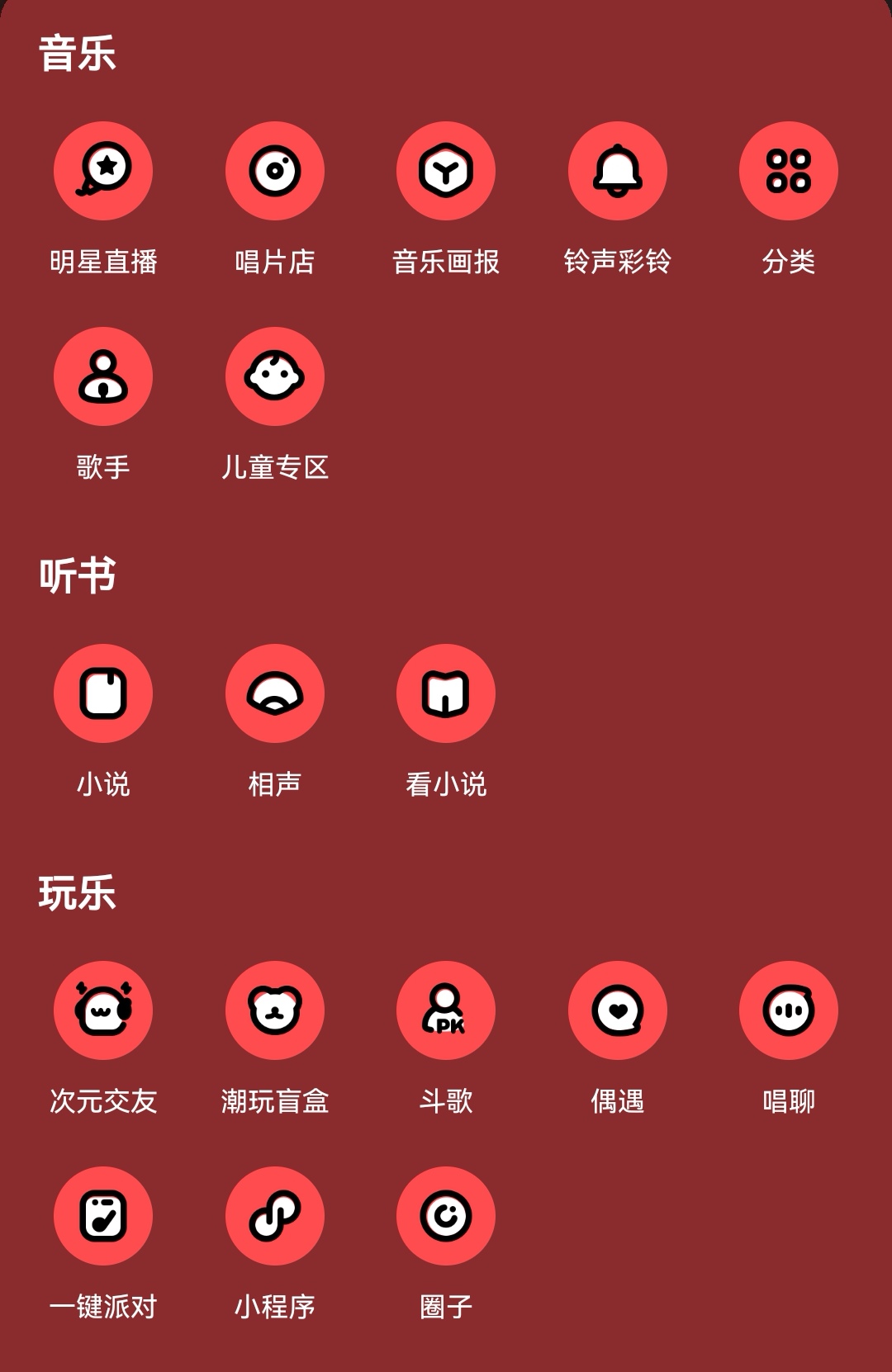
Task: Click the 玩乐 section title
Action: click(78, 893)
